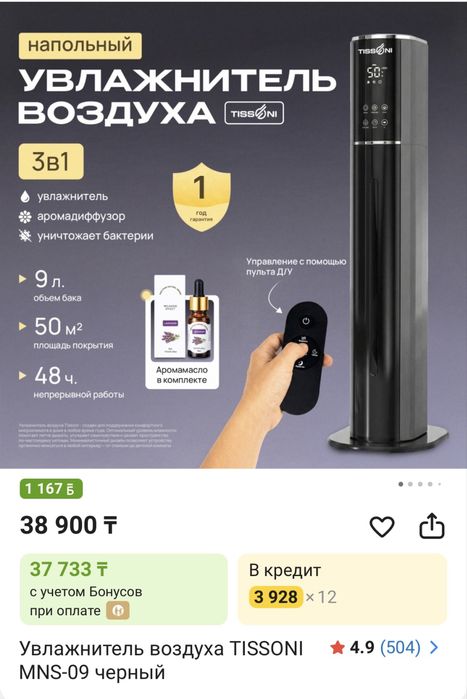This screenshot has width=467, height=699.
Task: Tap the image page indicator dots
Action: 420,484
